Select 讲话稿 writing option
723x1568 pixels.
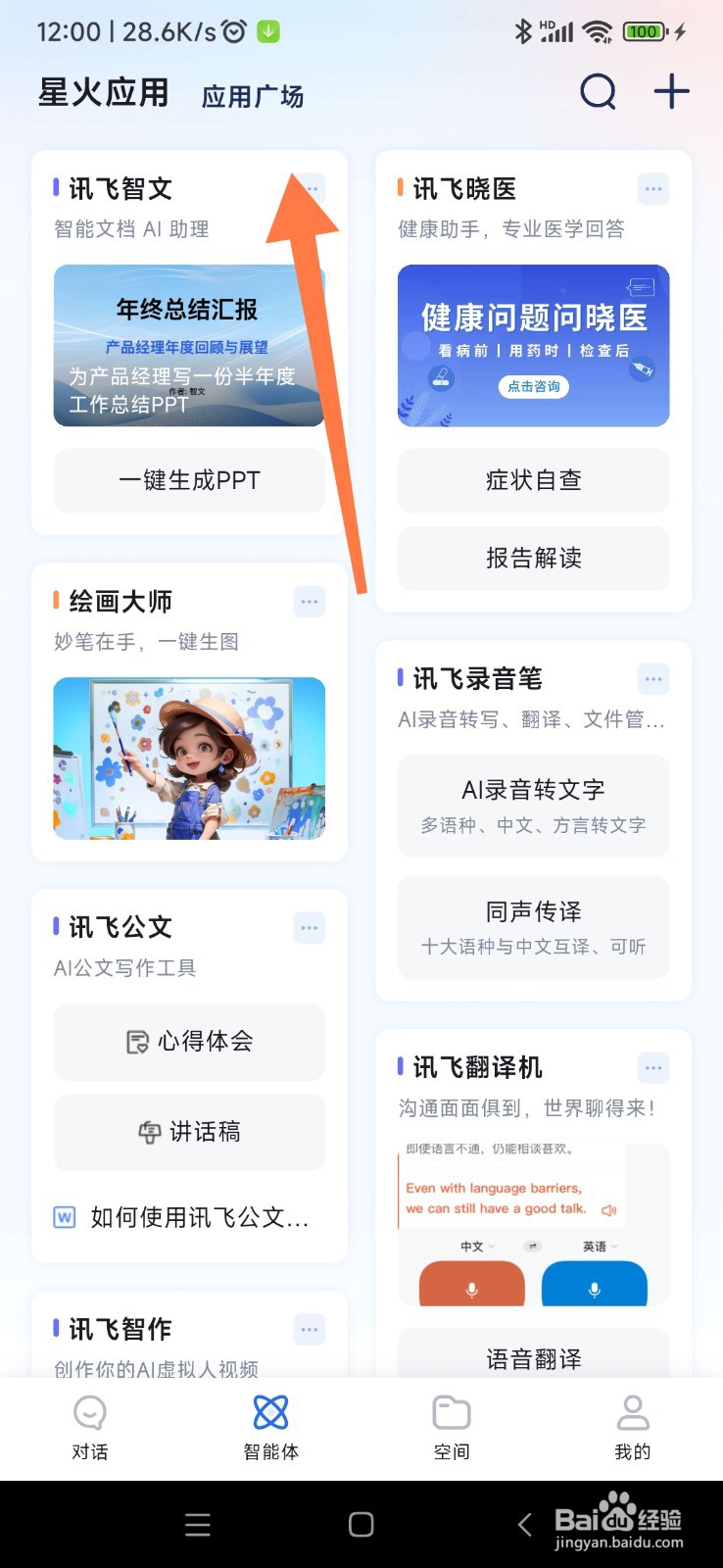pyautogui.click(x=189, y=1132)
